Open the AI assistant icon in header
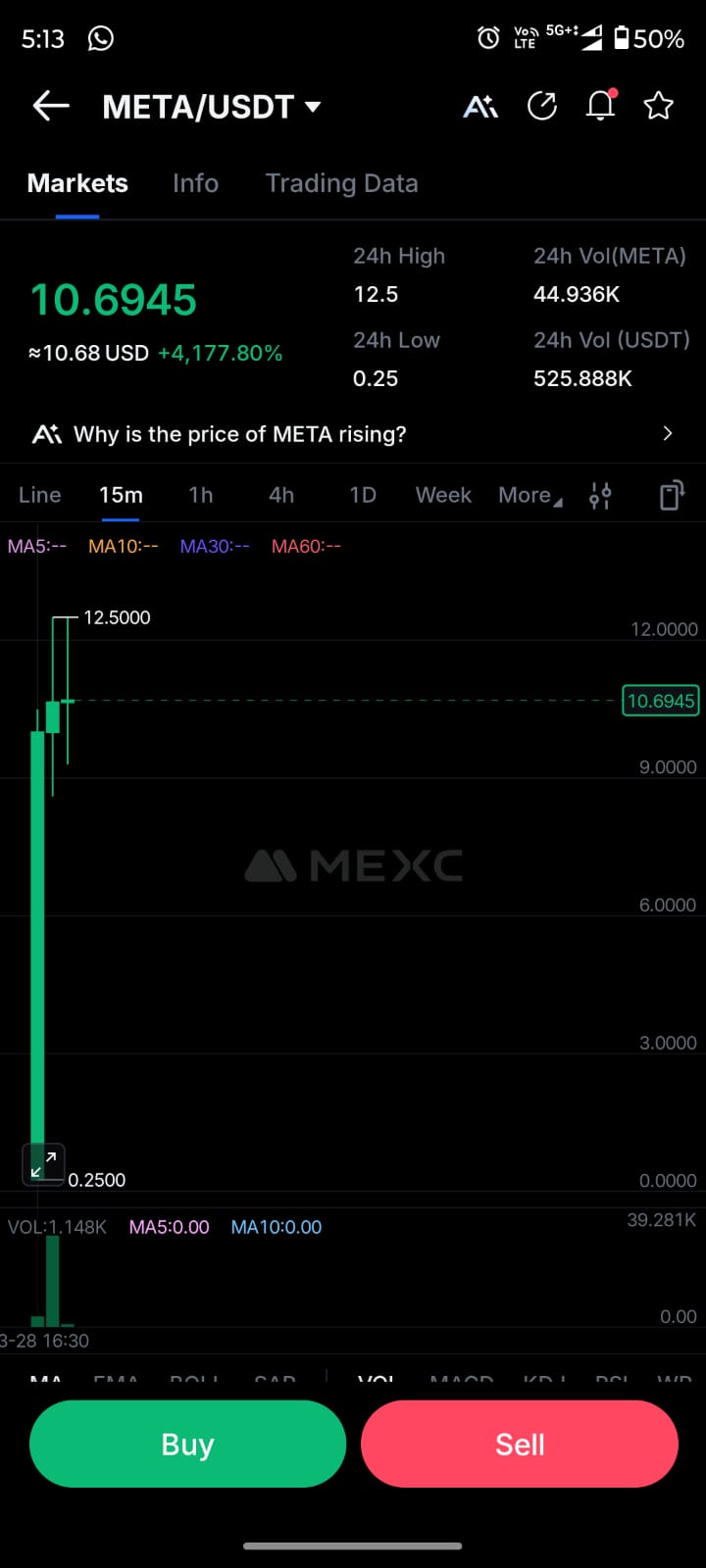The height and width of the screenshot is (1568, 706). [480, 106]
